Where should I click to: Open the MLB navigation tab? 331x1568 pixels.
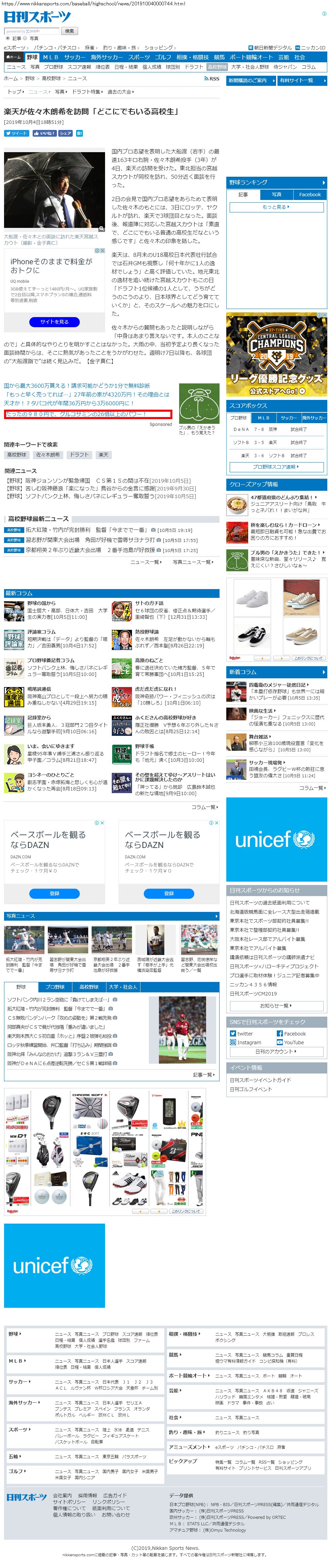pyautogui.click(x=51, y=57)
